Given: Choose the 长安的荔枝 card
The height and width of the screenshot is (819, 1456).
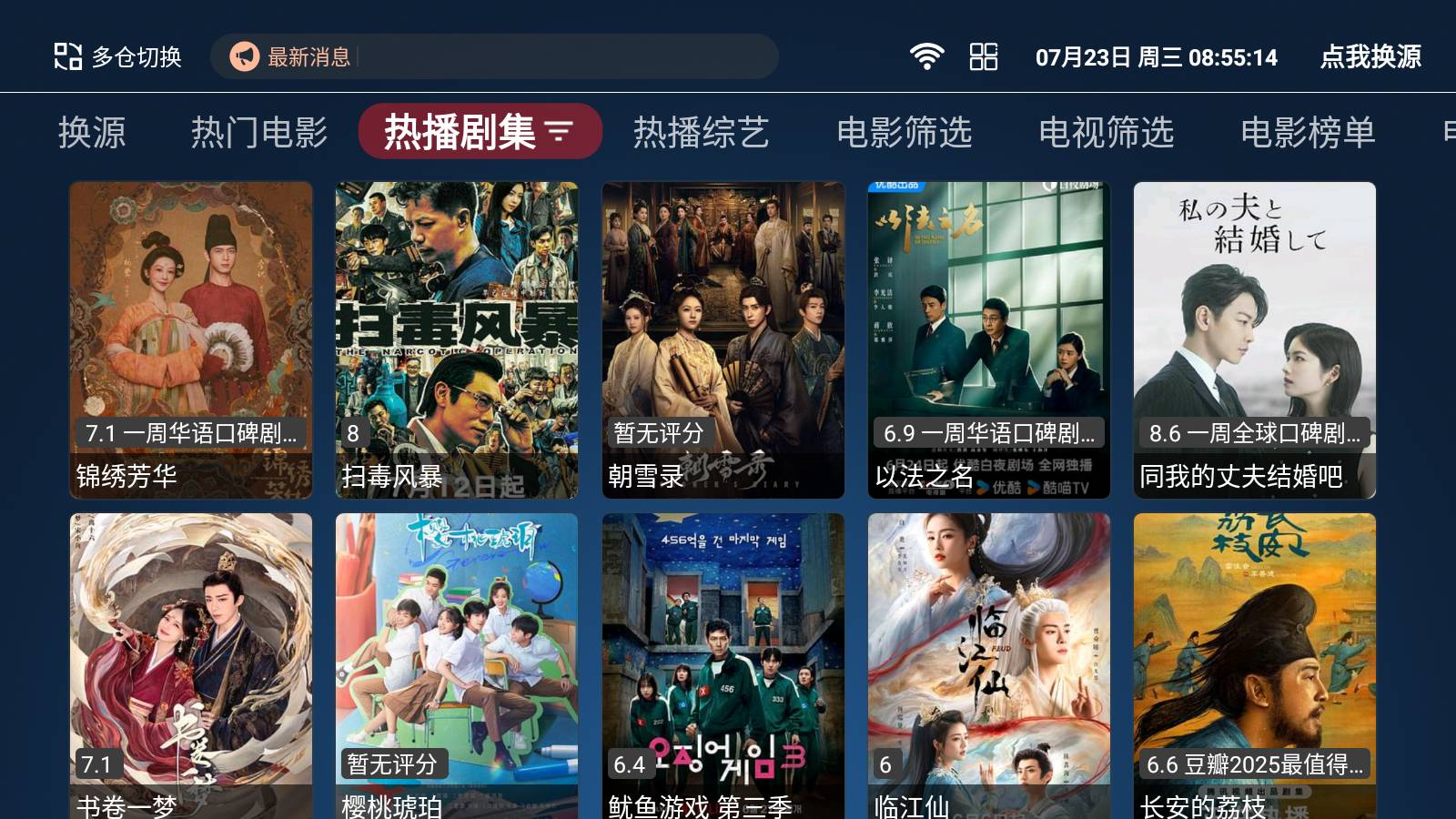Looking at the screenshot, I should [x=1255, y=666].
